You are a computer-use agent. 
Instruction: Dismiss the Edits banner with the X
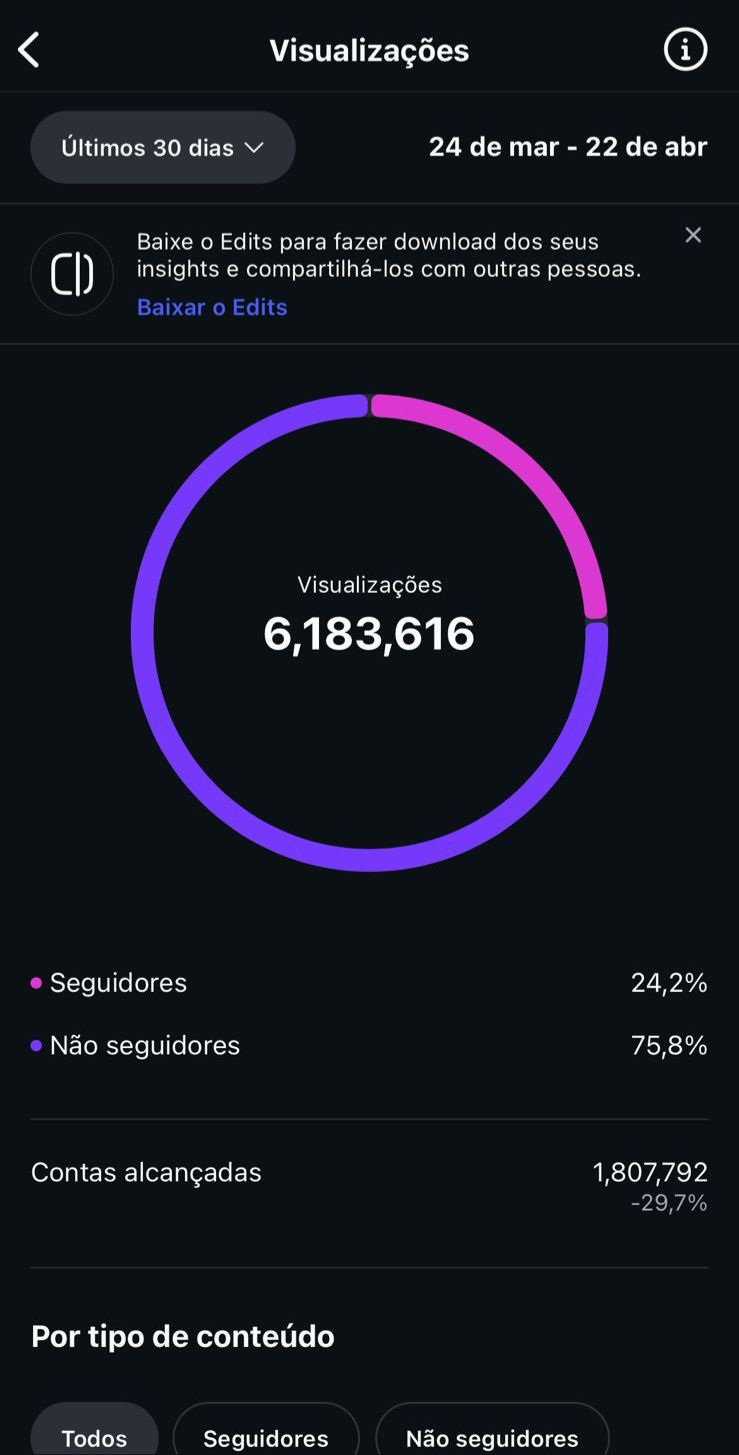point(694,234)
